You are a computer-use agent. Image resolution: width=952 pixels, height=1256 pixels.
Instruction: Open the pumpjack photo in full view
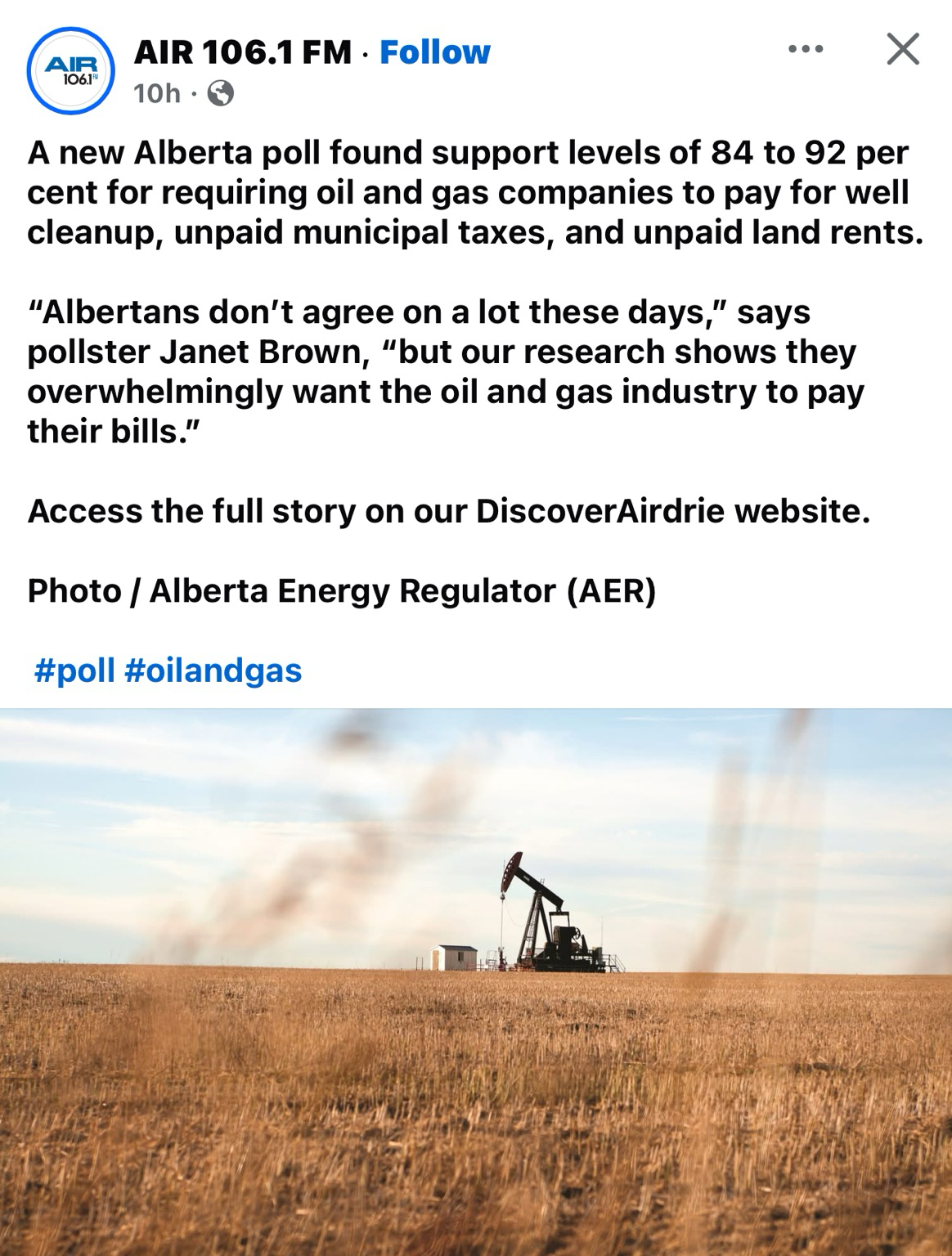[476, 981]
